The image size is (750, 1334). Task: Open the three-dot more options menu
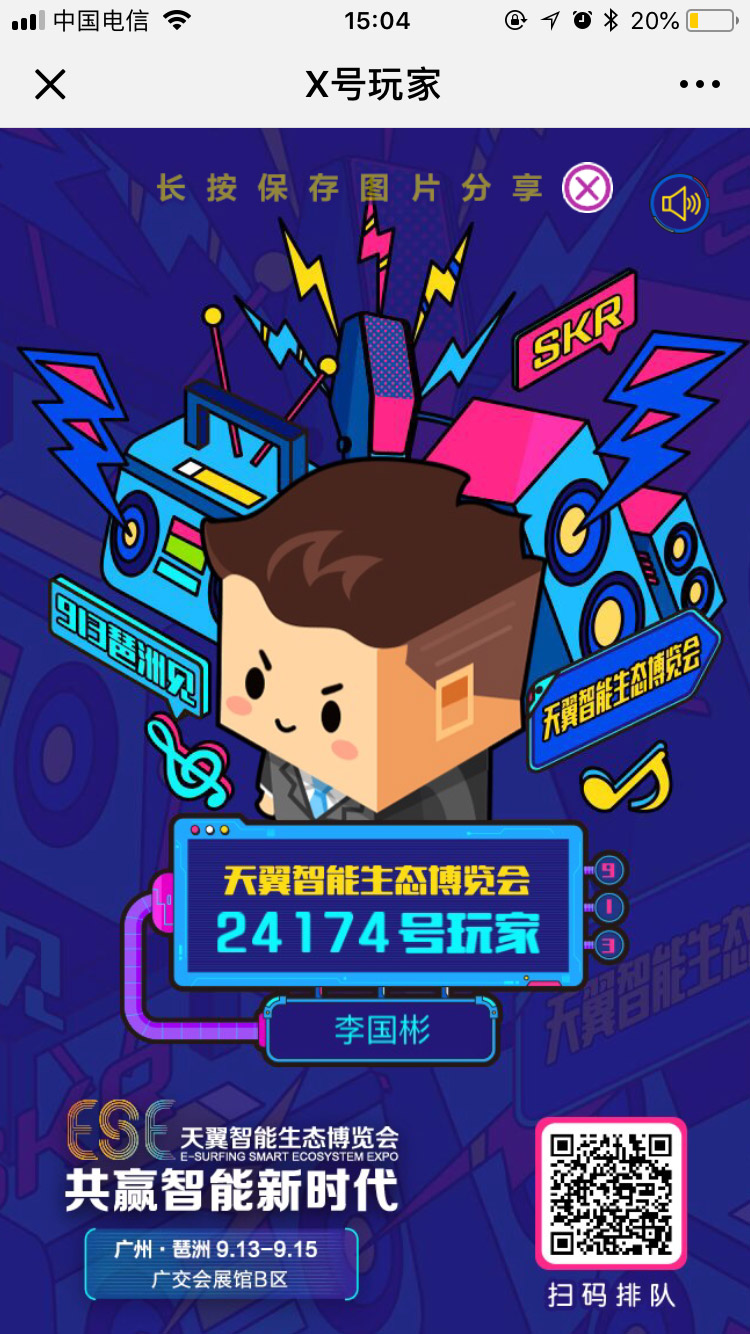pyautogui.click(x=699, y=85)
